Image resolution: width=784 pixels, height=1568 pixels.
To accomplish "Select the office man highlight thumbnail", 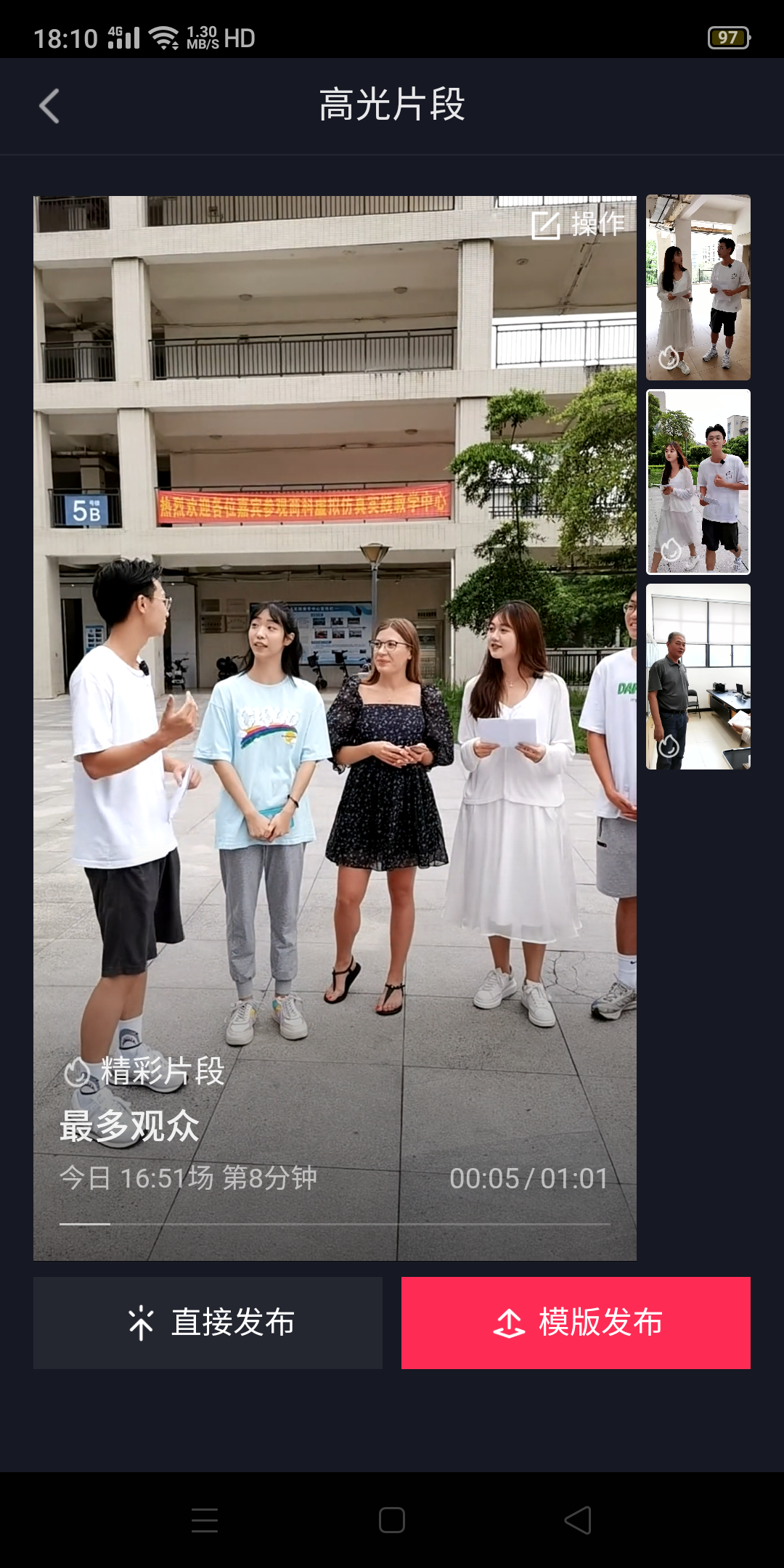I will (698, 677).
